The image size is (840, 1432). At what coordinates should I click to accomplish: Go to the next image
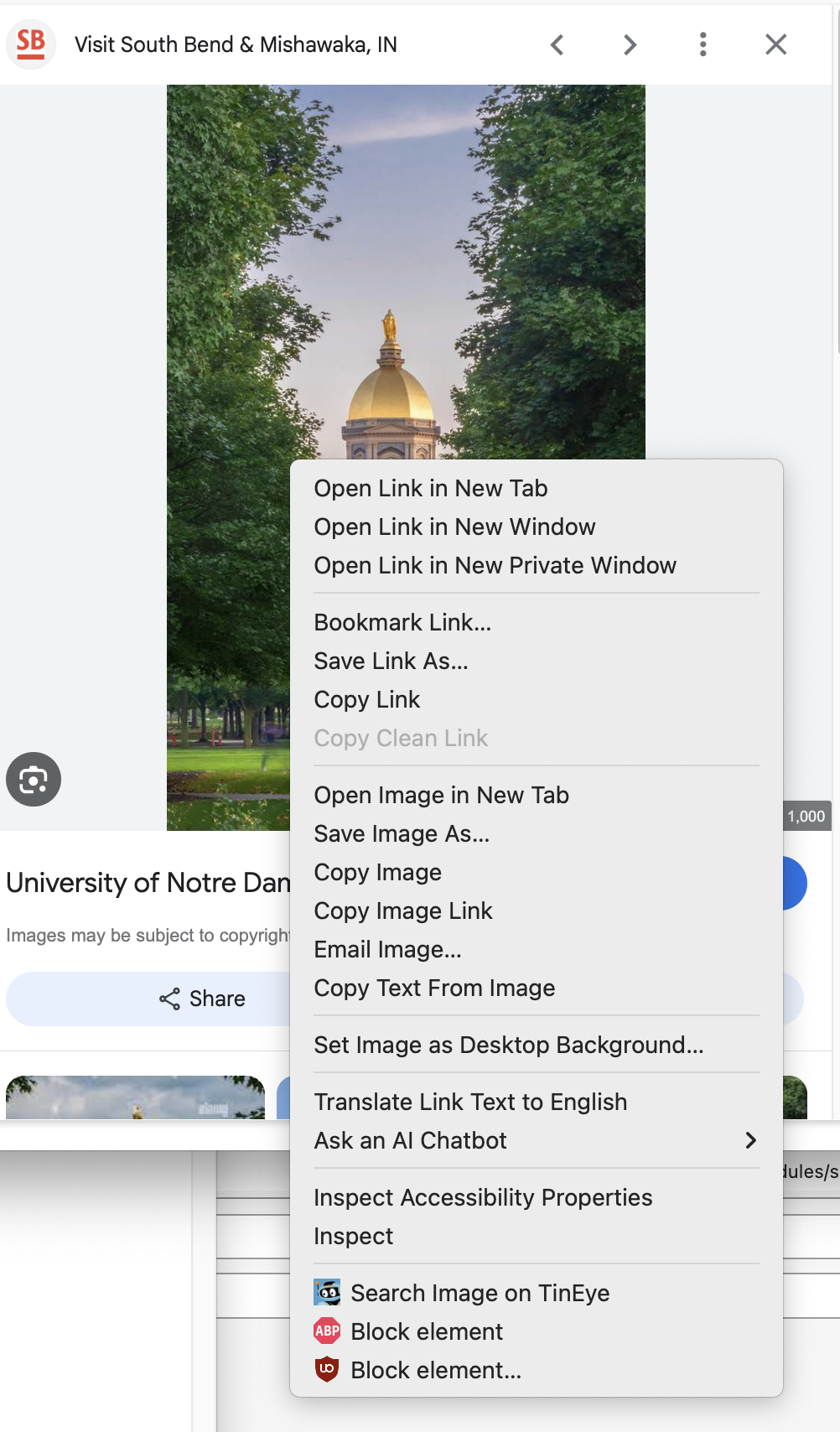[x=630, y=44]
